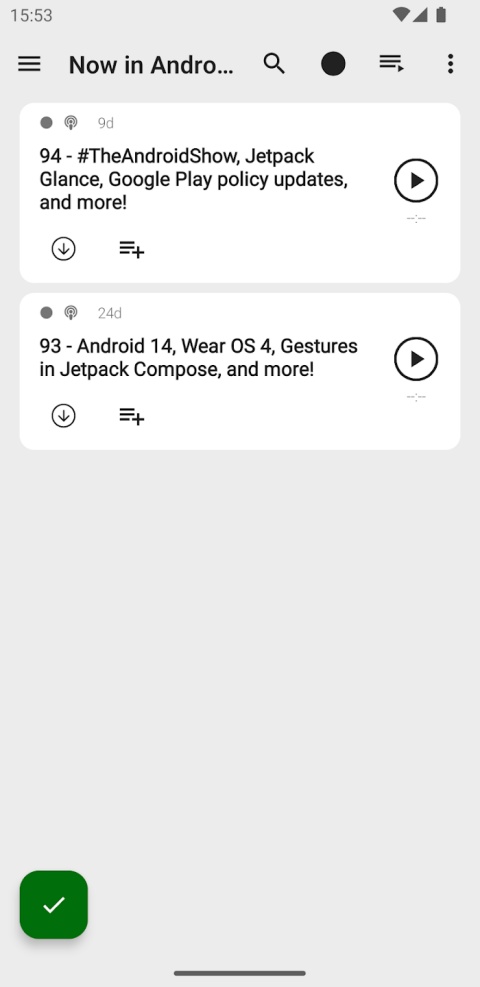The image size is (480, 987).
Task: Add episode 93 to the queue
Action: point(131,416)
